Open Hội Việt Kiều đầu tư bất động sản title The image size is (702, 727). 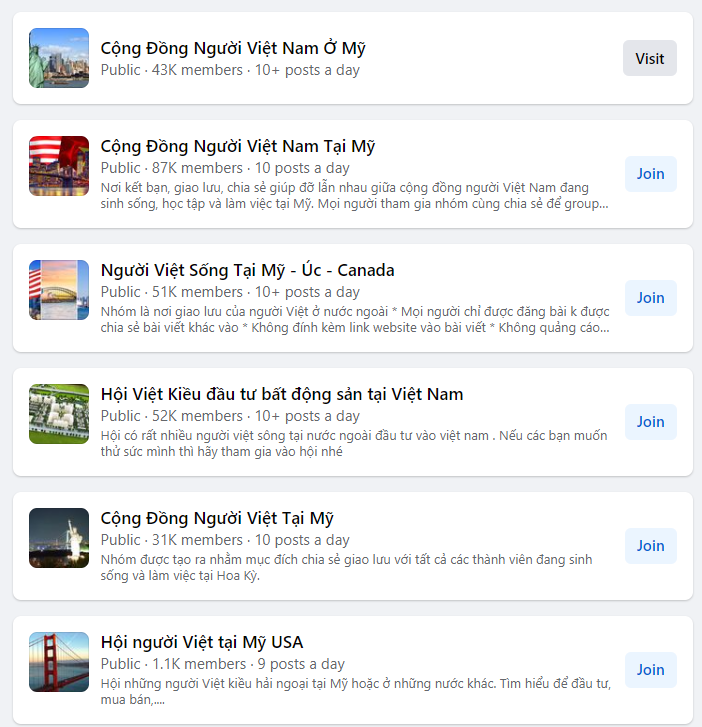[x=281, y=394]
